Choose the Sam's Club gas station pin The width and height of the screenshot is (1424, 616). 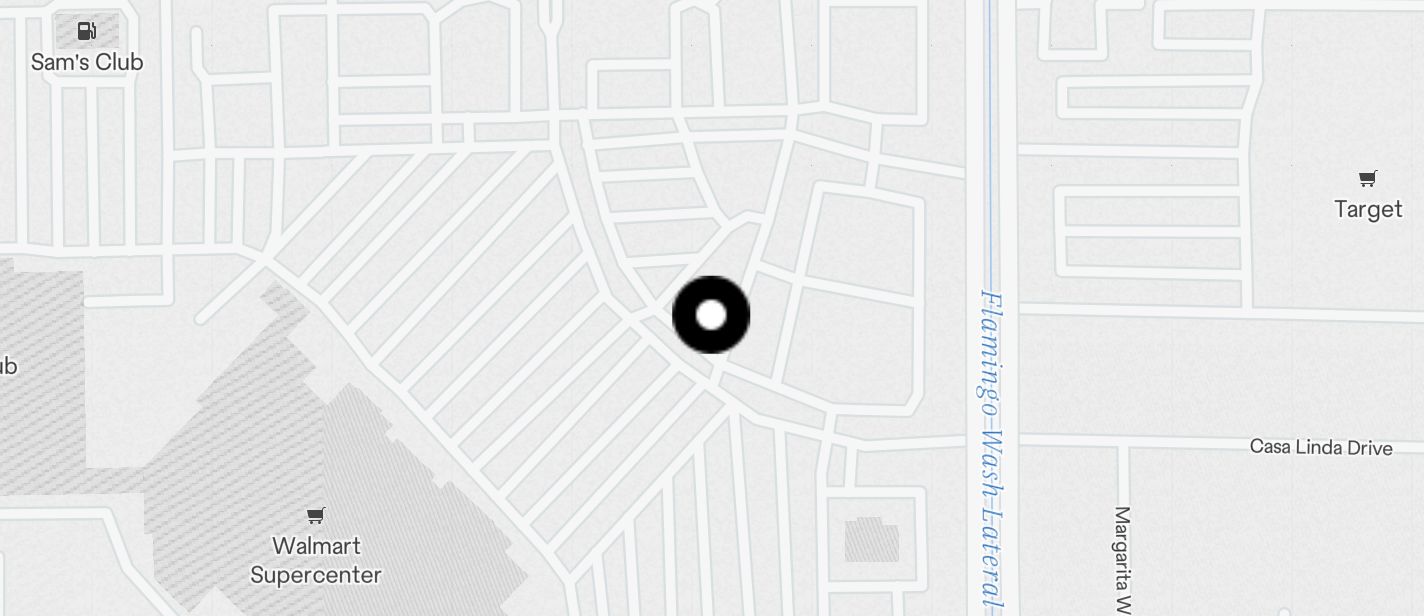87,32
